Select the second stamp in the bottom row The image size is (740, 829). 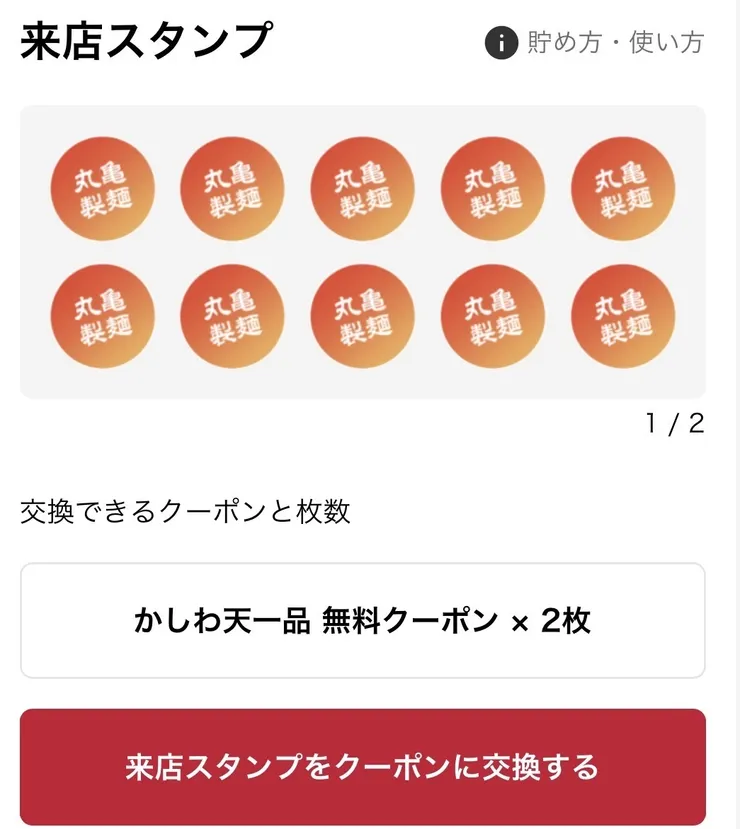point(232,316)
